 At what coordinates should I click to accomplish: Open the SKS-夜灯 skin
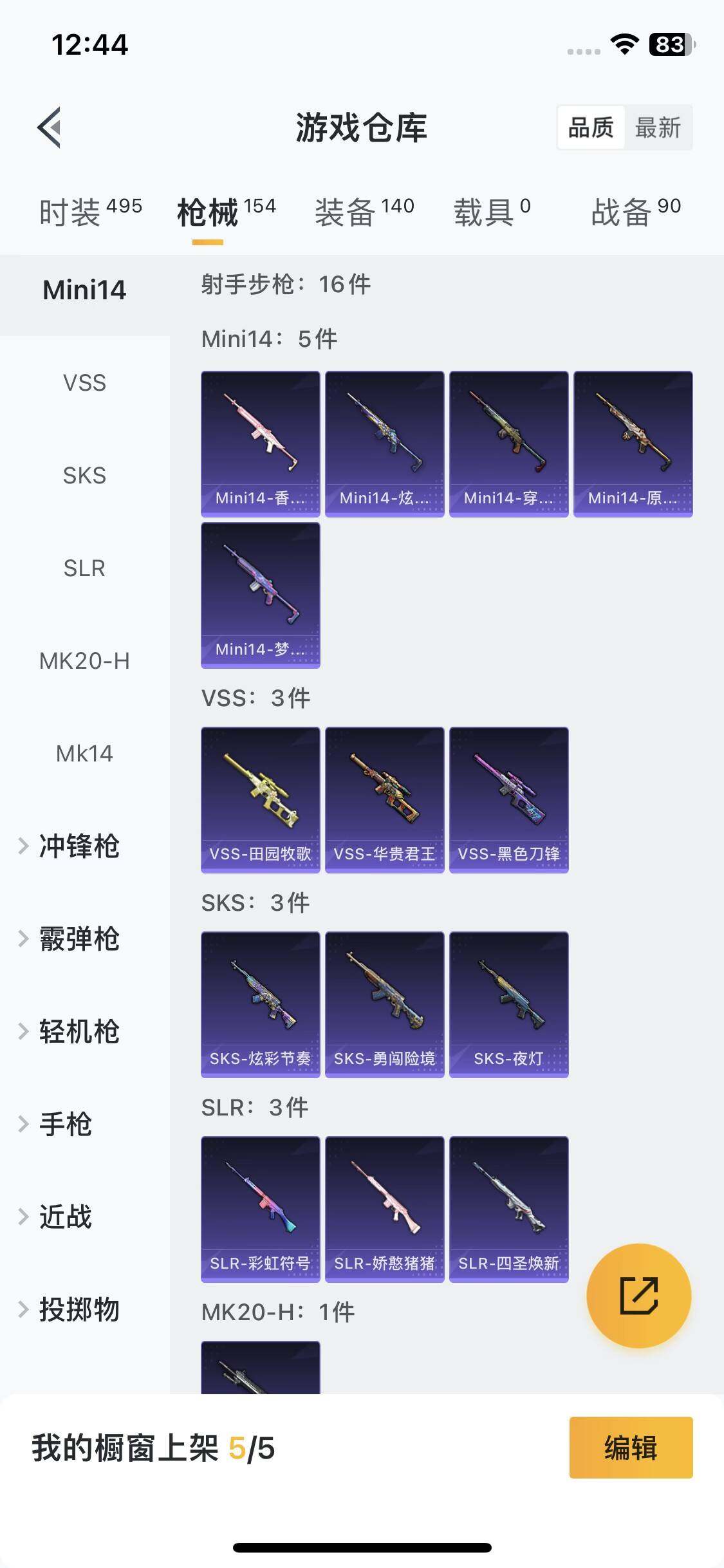(508, 1004)
